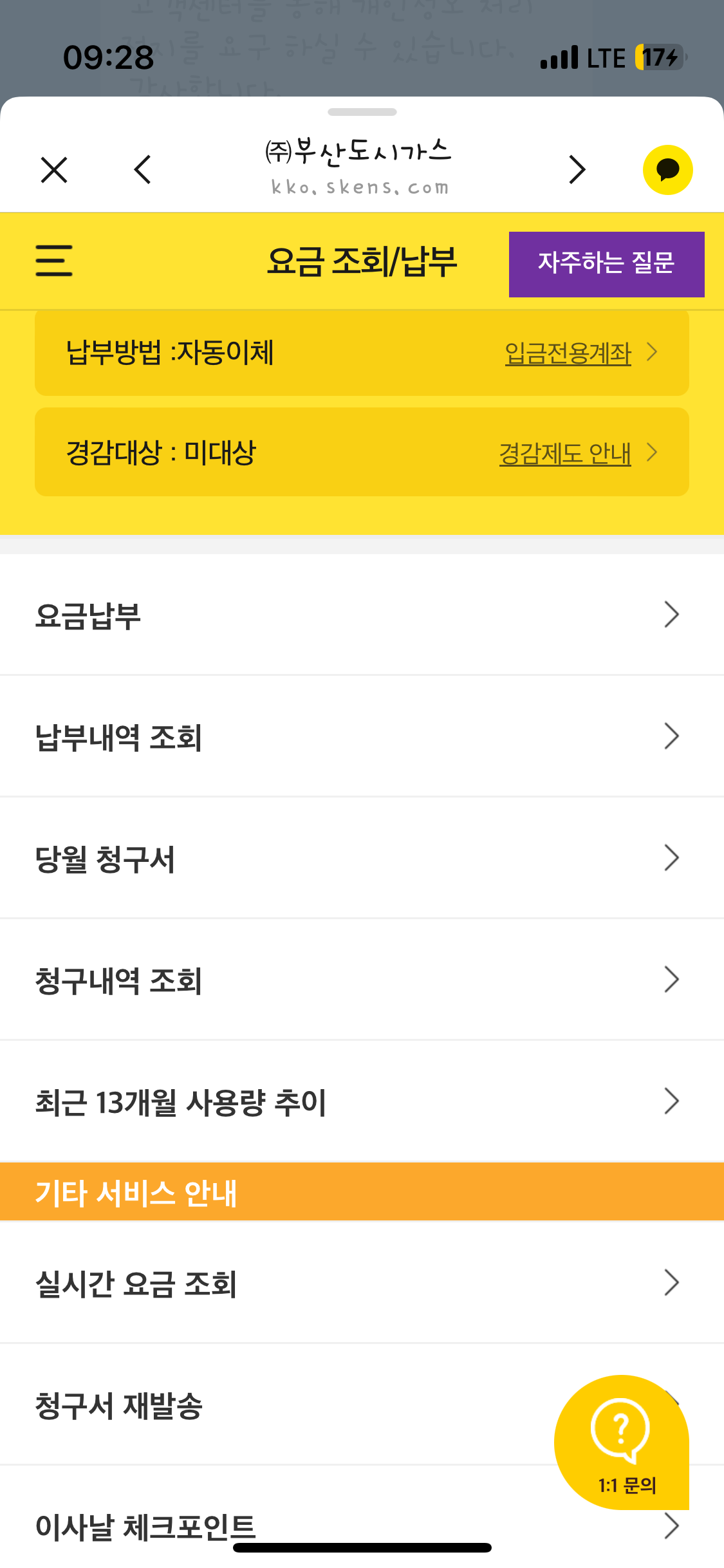Image resolution: width=724 pixels, height=1568 pixels.
Task: Close the in-app browser with X
Action: tap(54, 170)
